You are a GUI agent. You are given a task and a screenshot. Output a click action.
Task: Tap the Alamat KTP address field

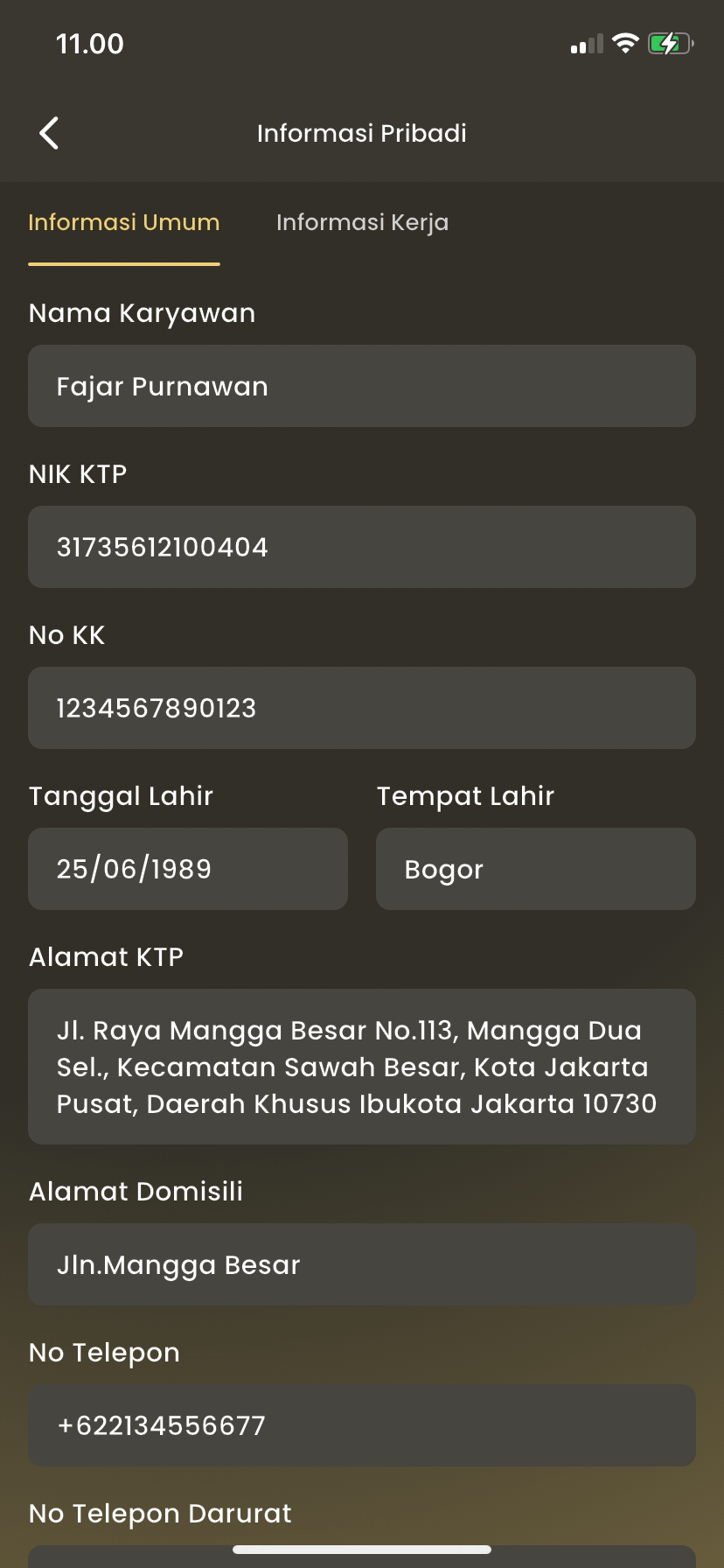pyautogui.click(x=362, y=1067)
